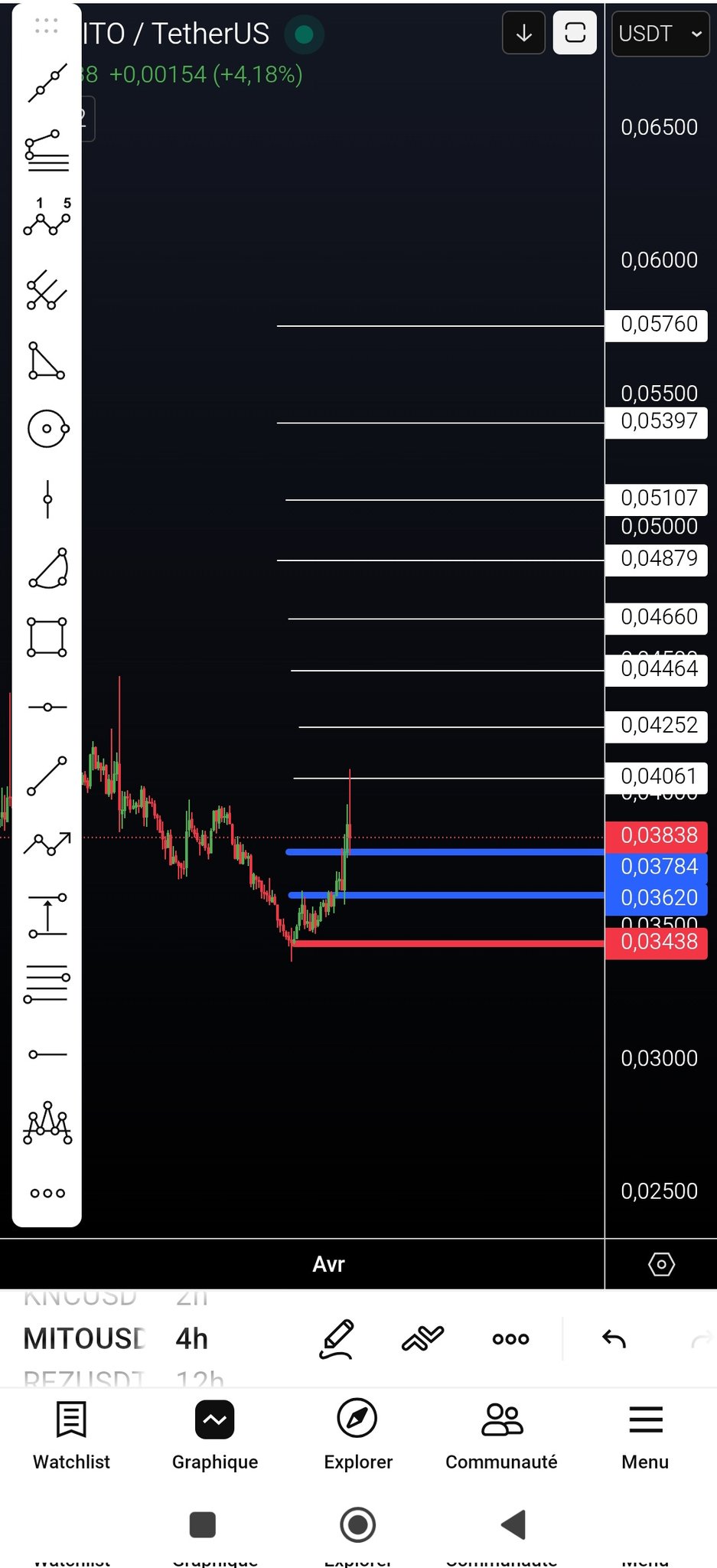The width and height of the screenshot is (717, 1568).
Task: Toggle the fullscreen chart button
Action: [575, 33]
